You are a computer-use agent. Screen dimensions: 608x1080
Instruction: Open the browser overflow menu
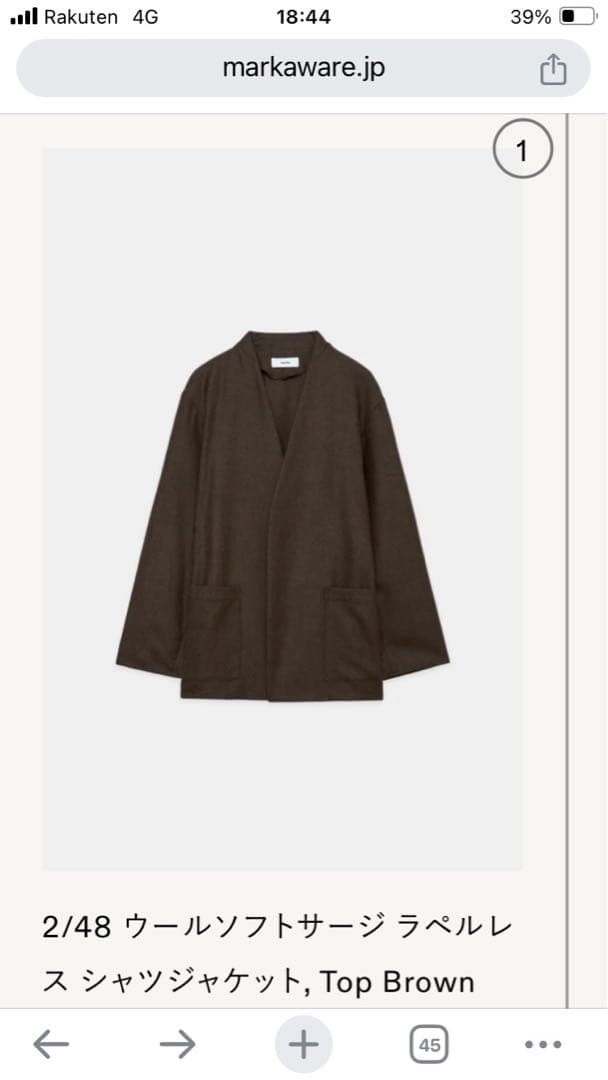click(543, 1045)
